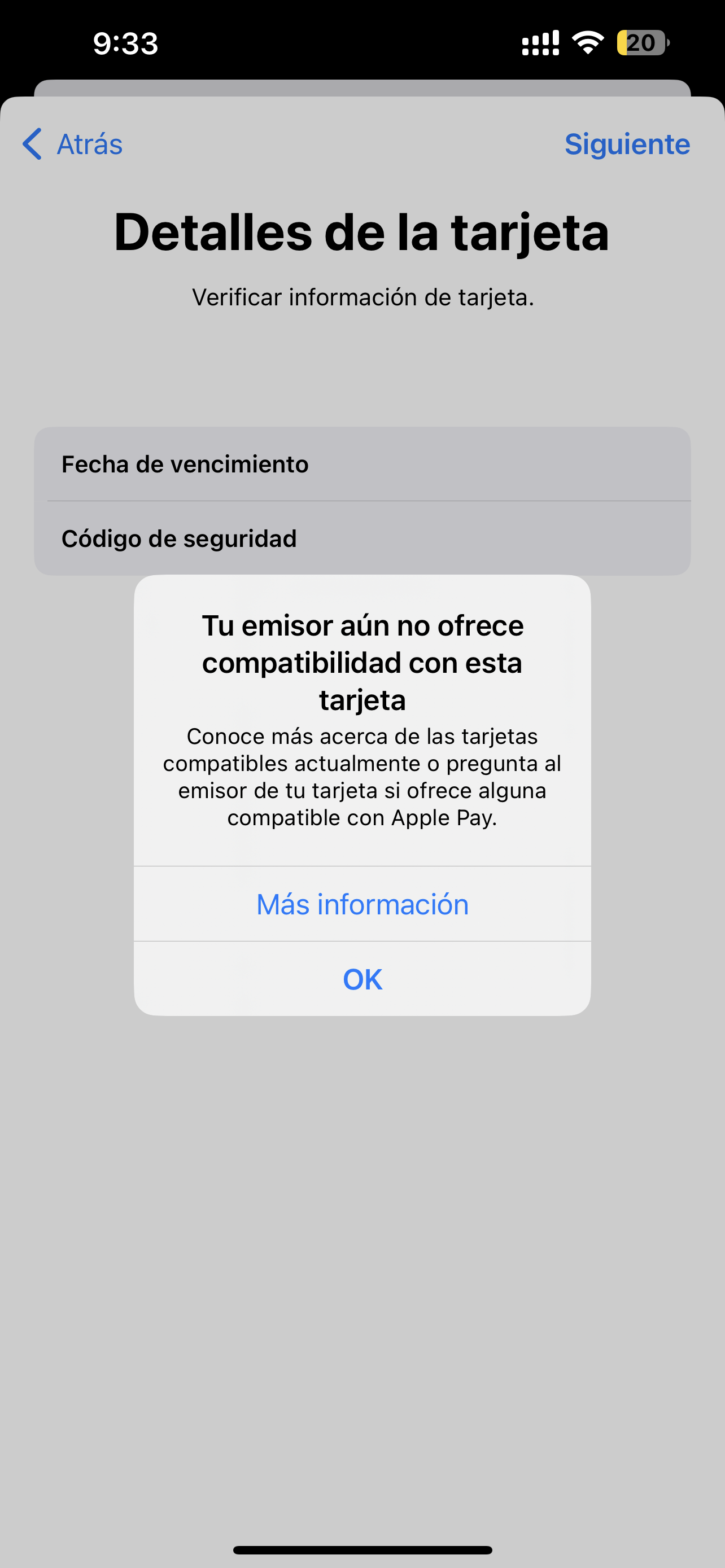Dismiss the alert with OK
Image resolution: width=725 pixels, height=1568 pixels.
362,979
